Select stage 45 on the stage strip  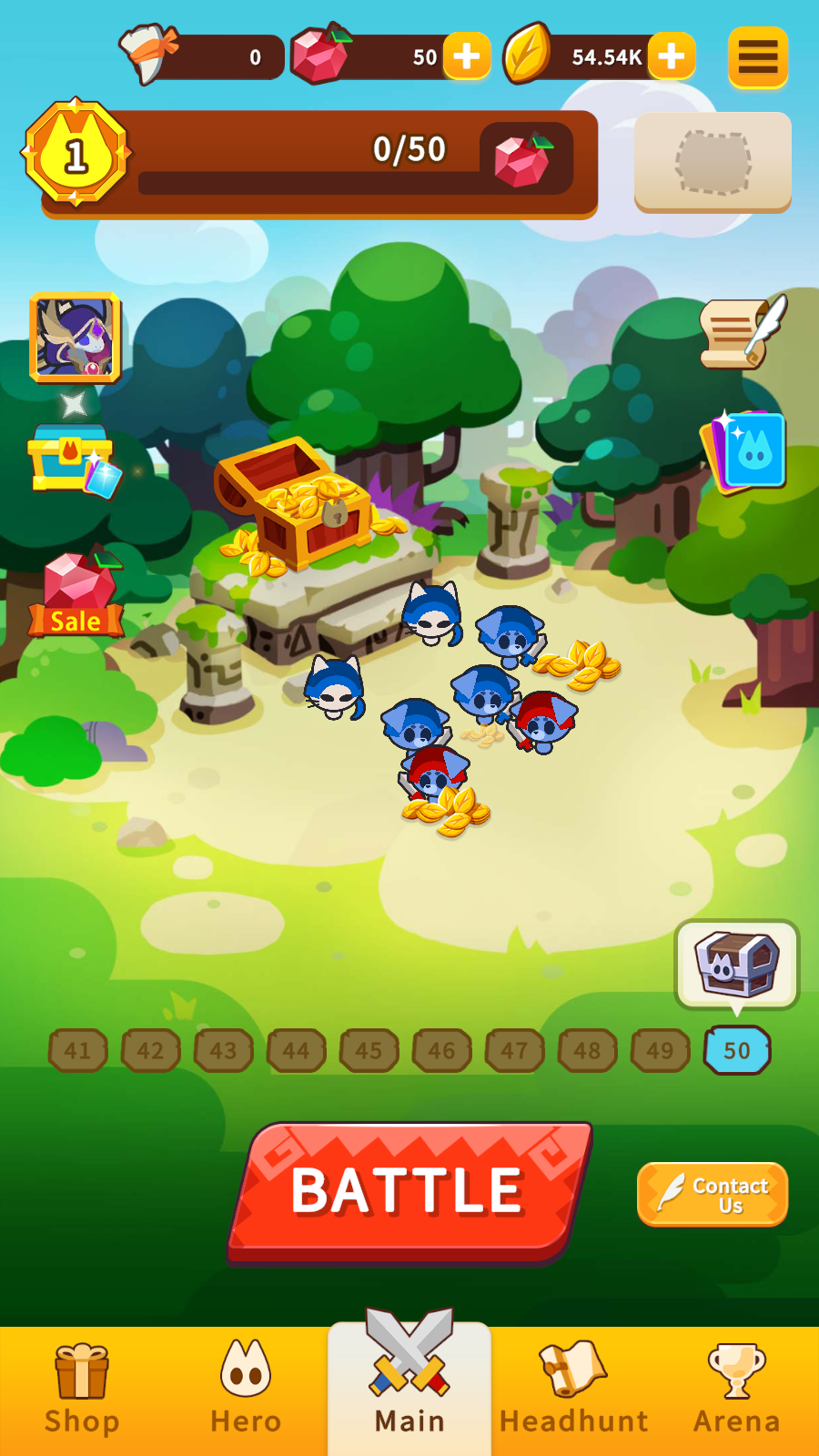(369, 1050)
